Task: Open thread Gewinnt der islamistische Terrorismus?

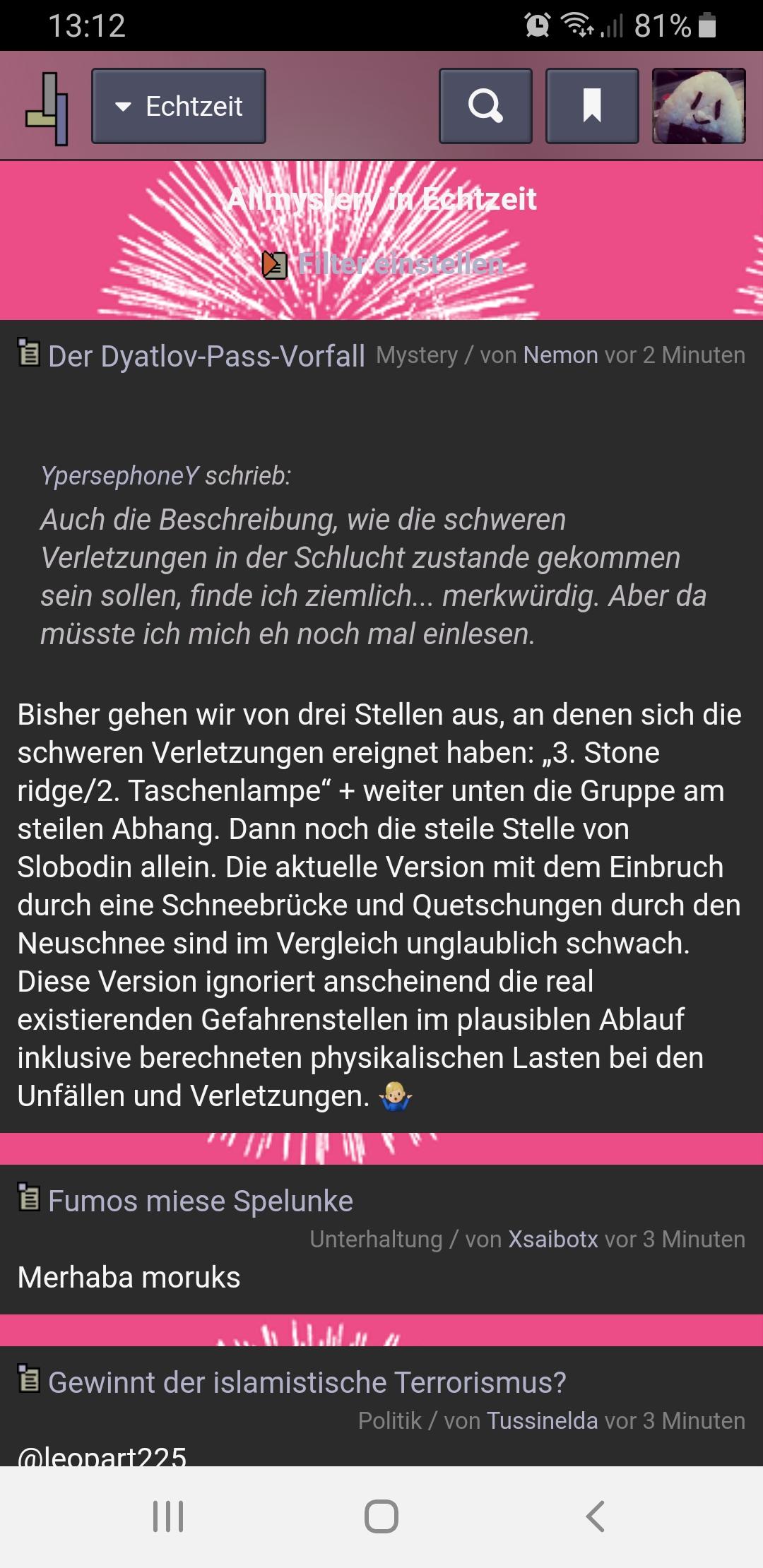Action: click(307, 1382)
